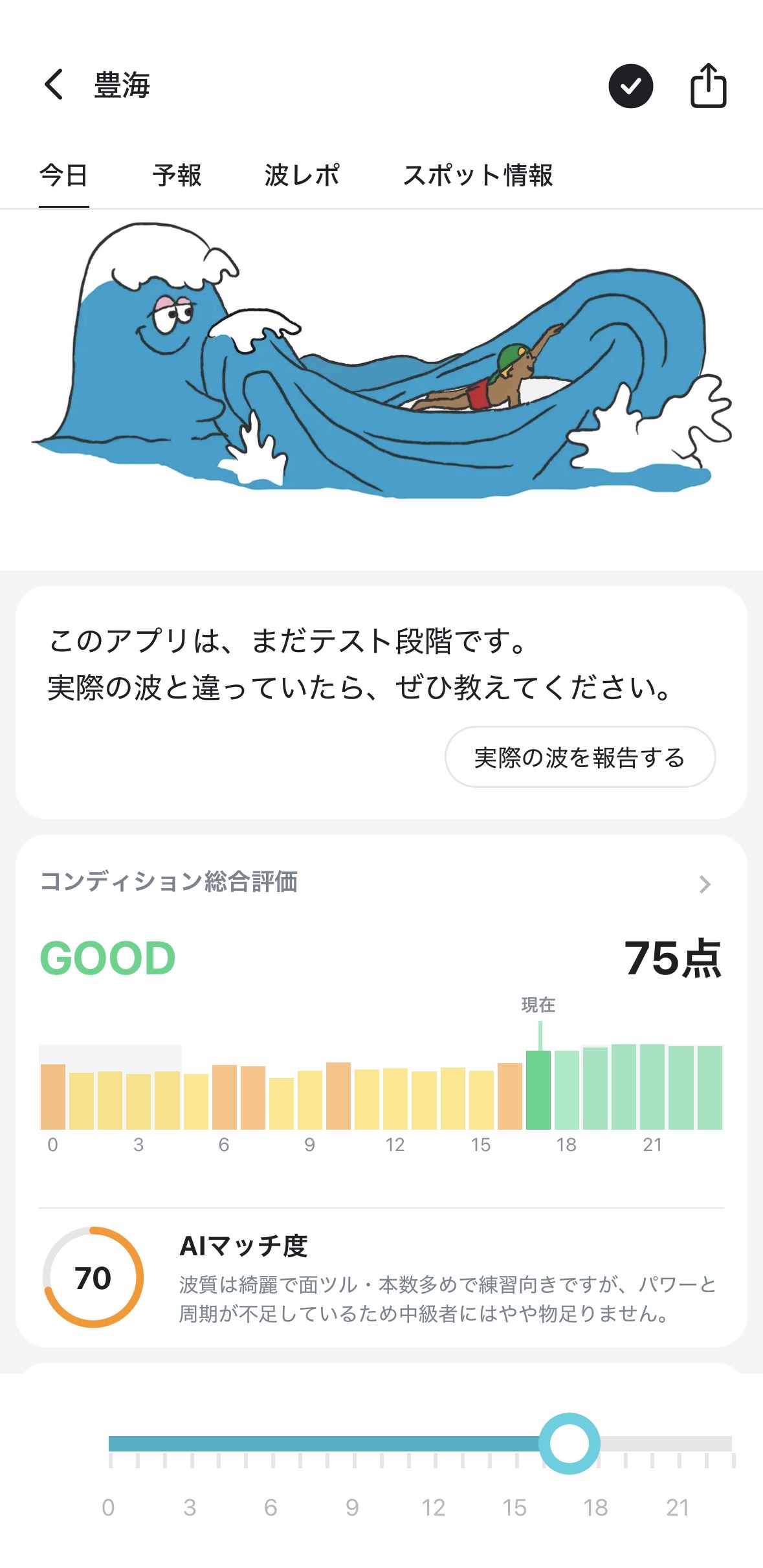The width and height of the screenshot is (763, 1568).
Task: Tap 実際の波を報告する button
Action: tap(580, 757)
